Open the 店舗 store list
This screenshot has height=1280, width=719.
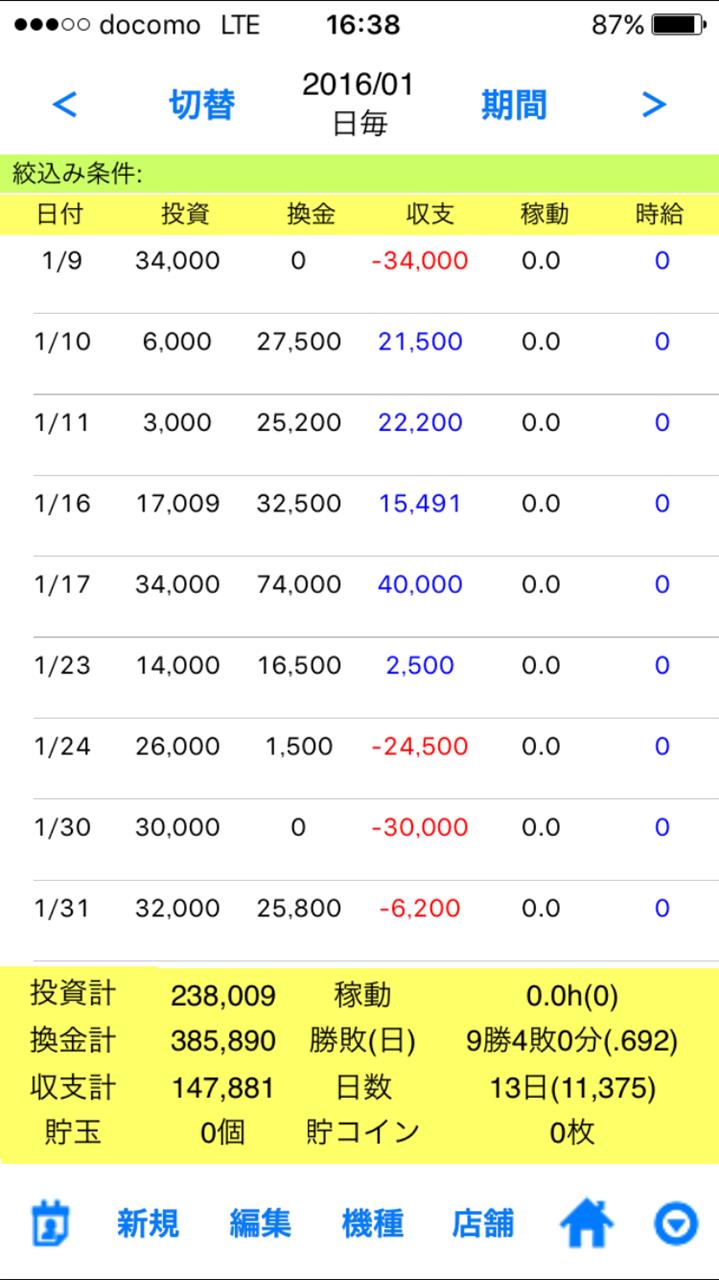click(x=483, y=1223)
